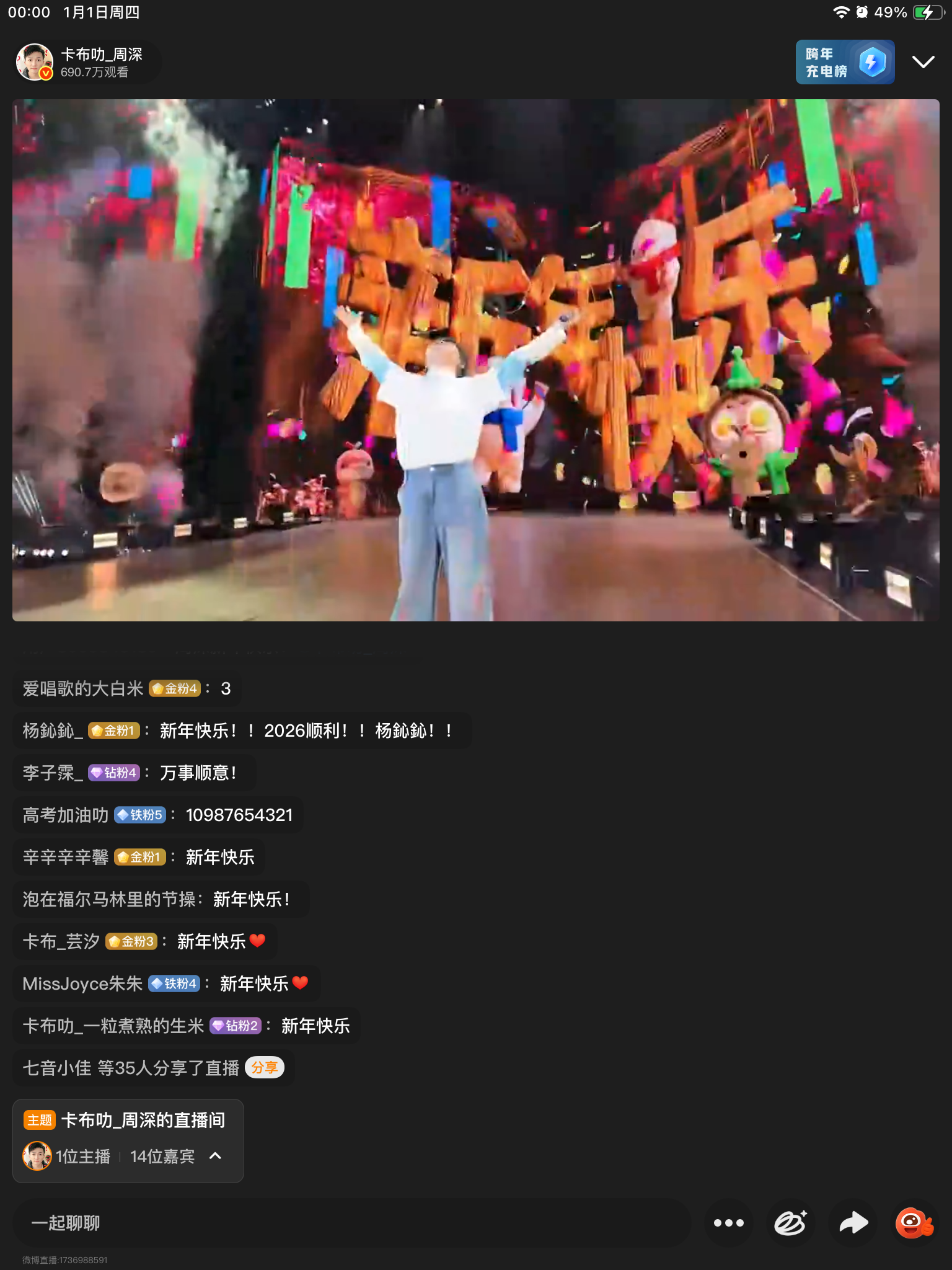Tap the 铁粉5 badge beside 高考加油叻

coord(140,815)
